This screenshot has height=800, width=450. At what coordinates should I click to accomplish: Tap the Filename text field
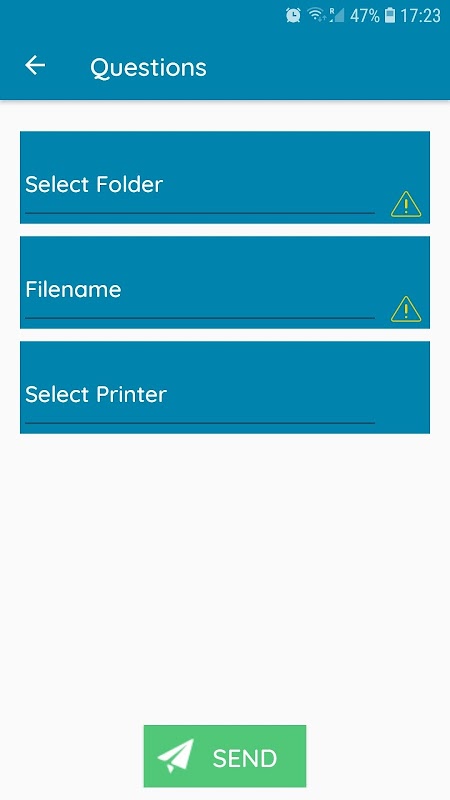[x=224, y=283]
